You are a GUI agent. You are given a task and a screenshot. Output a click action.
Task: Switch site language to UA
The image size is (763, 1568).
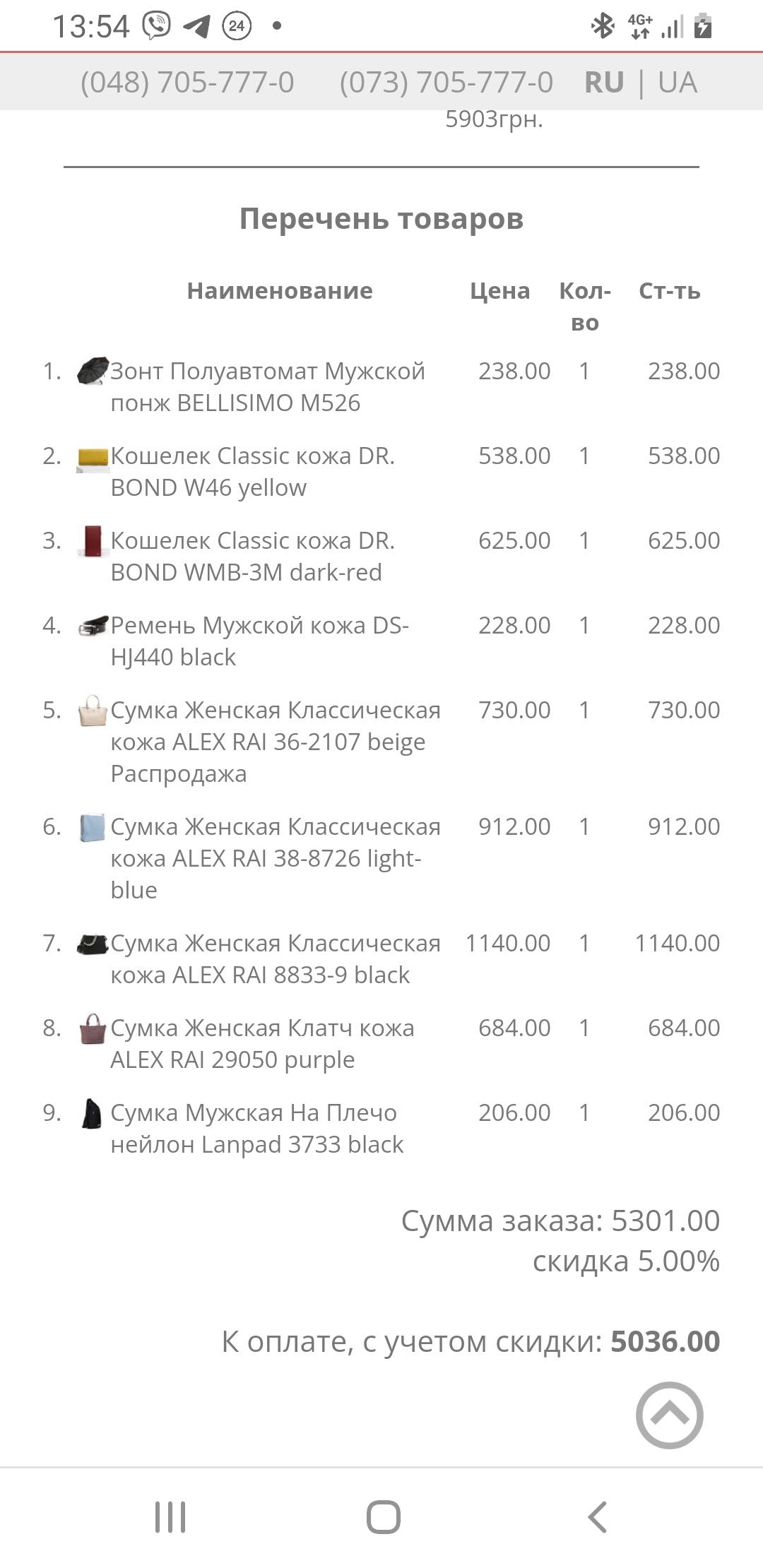(x=678, y=83)
